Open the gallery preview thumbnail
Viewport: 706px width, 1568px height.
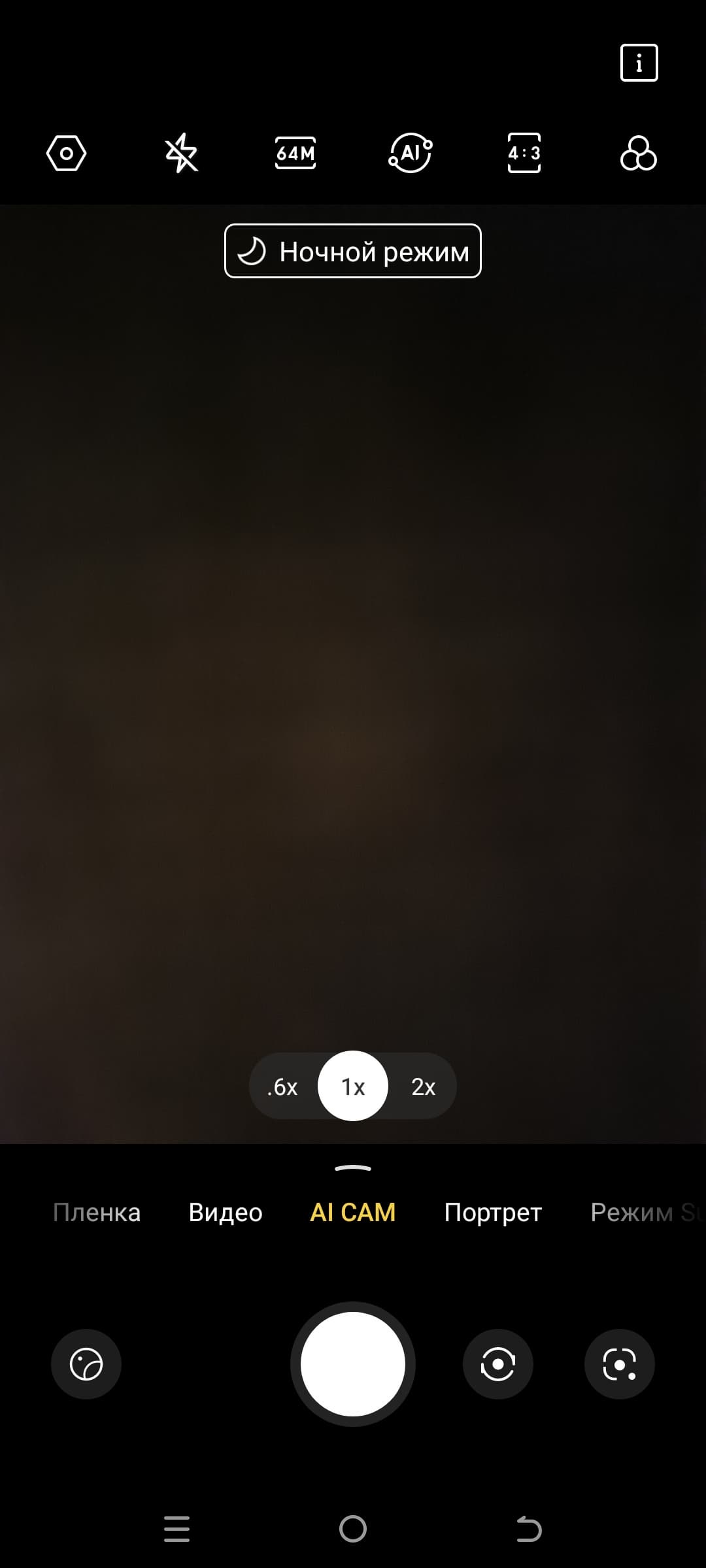[x=86, y=1364]
